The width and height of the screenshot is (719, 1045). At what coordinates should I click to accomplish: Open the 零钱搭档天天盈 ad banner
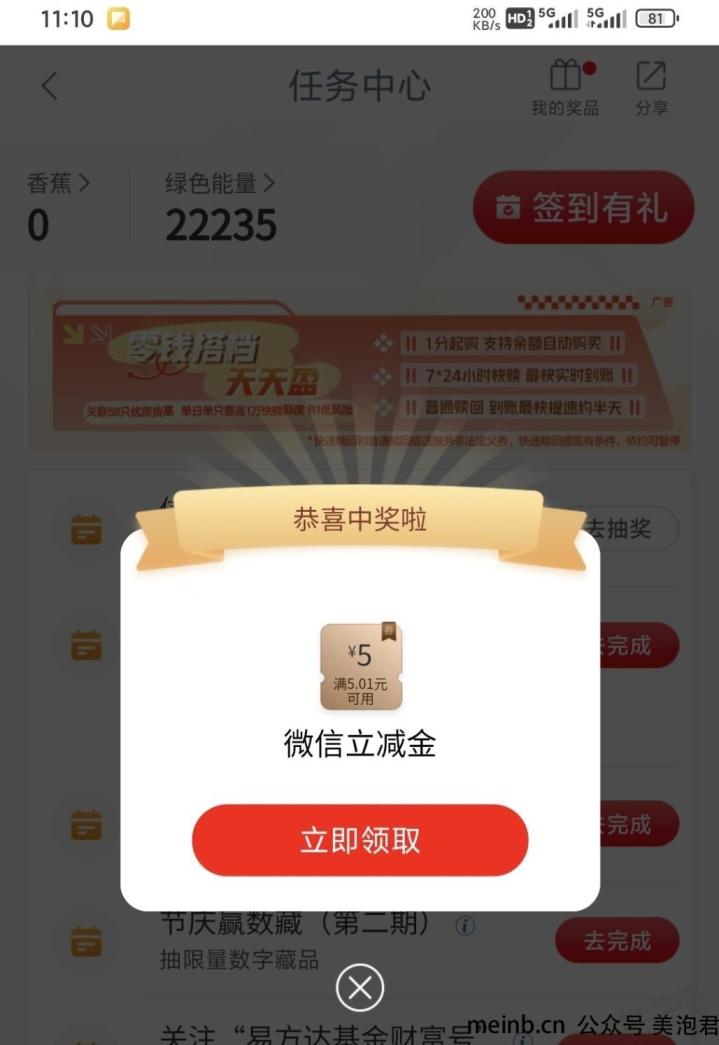tap(359, 368)
